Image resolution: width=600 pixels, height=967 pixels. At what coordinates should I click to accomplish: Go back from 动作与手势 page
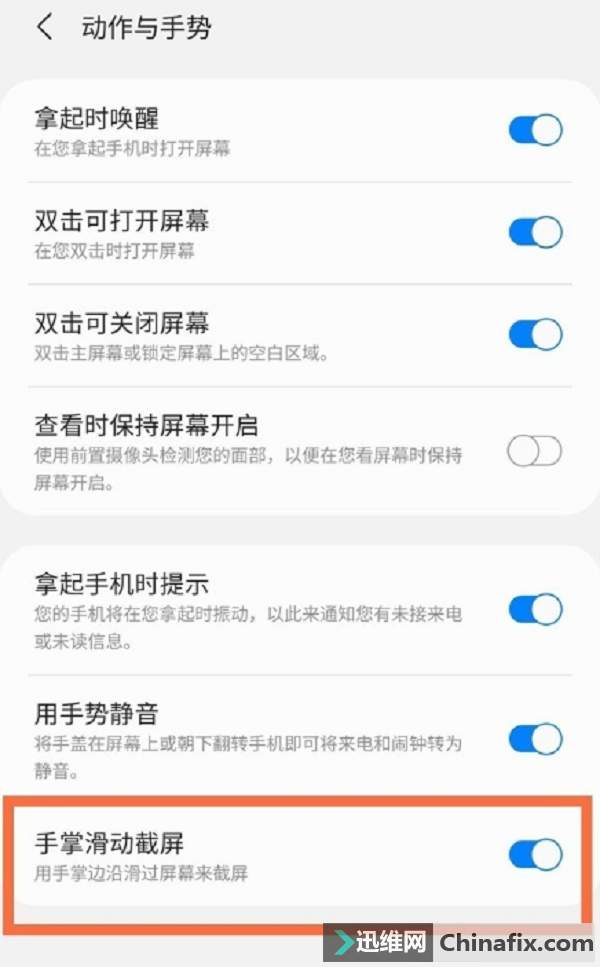tap(44, 28)
